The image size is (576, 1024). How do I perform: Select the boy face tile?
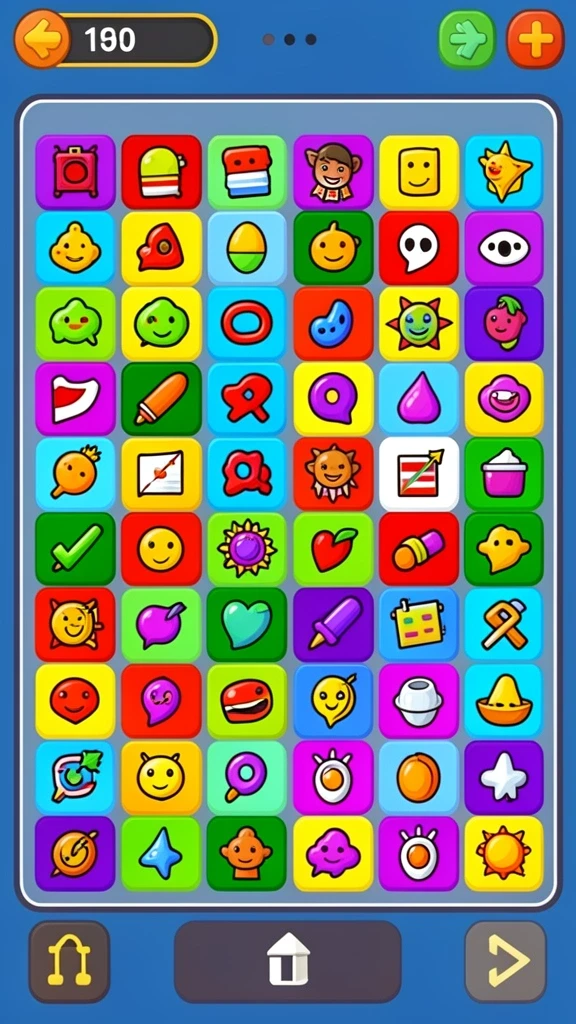[333, 172]
